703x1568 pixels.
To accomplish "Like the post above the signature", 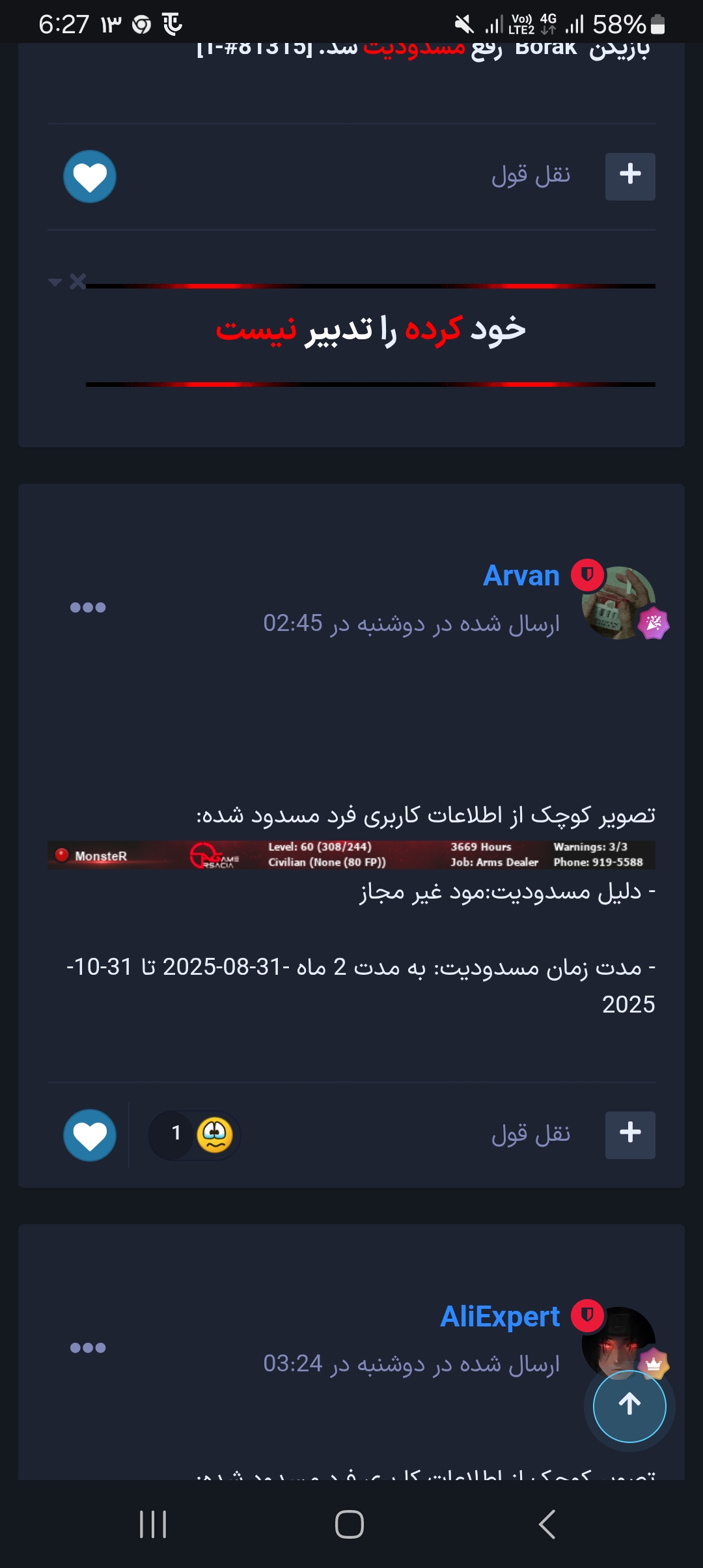I will [x=90, y=176].
